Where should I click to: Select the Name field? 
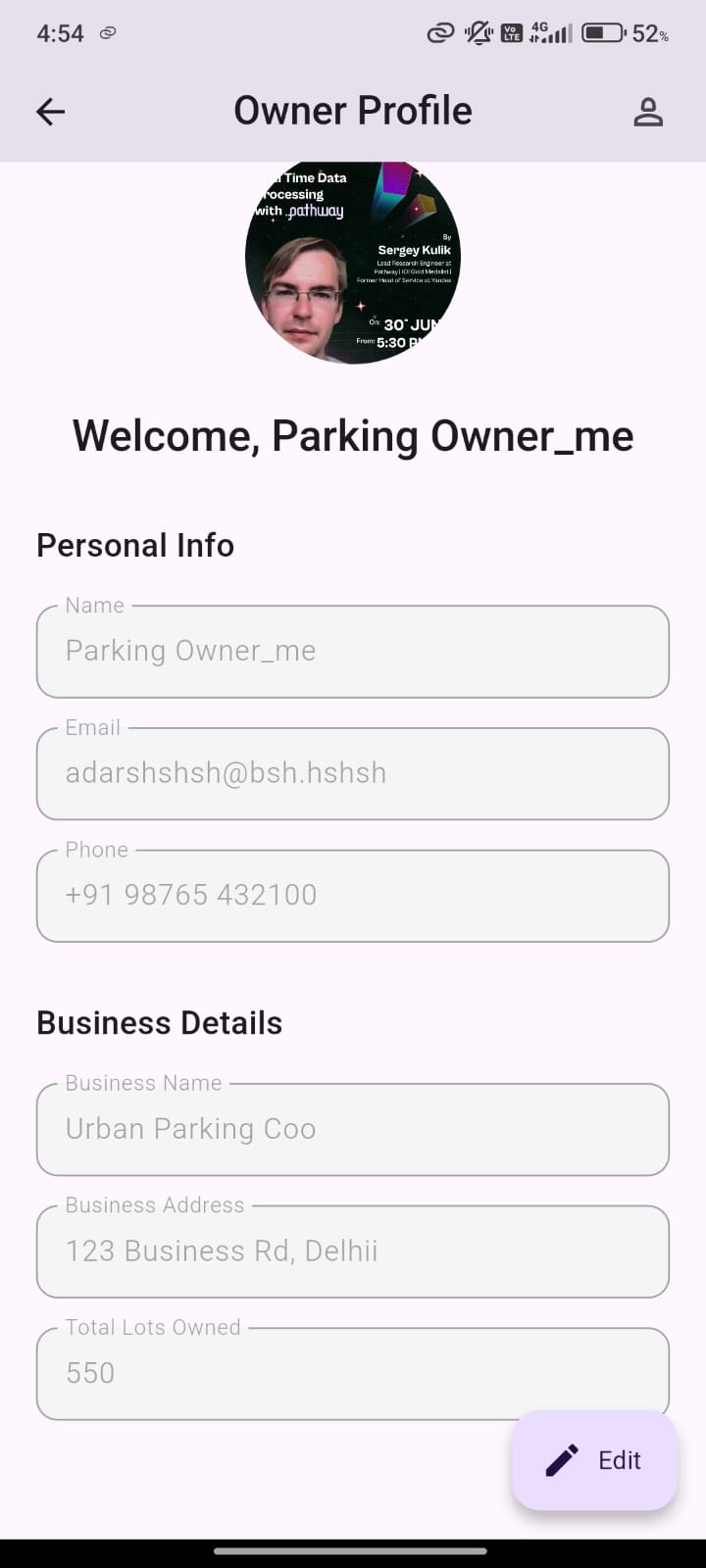(x=353, y=652)
